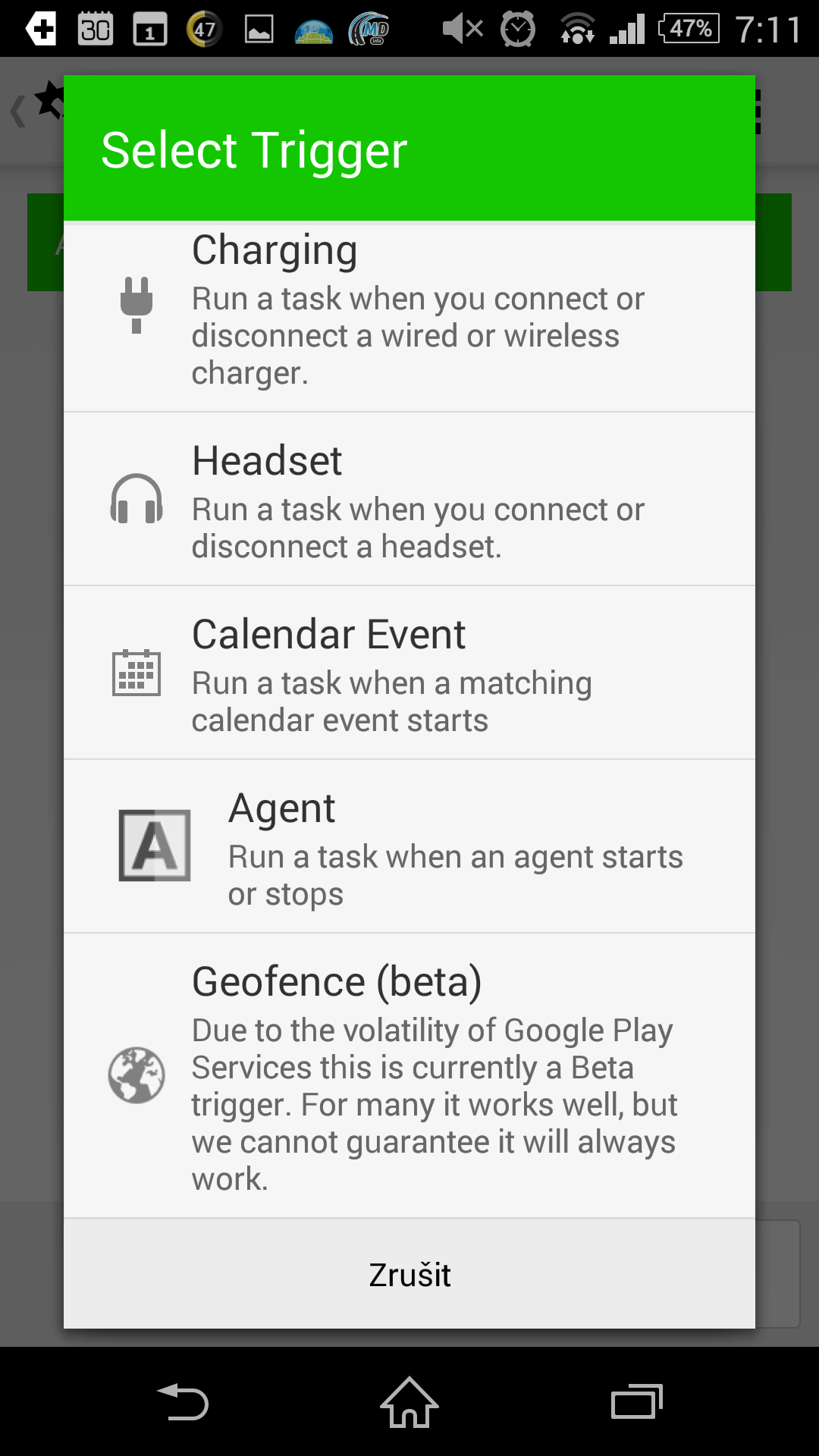Choose the Geofence (beta) trigger
The height and width of the screenshot is (1456, 819).
[409, 1075]
